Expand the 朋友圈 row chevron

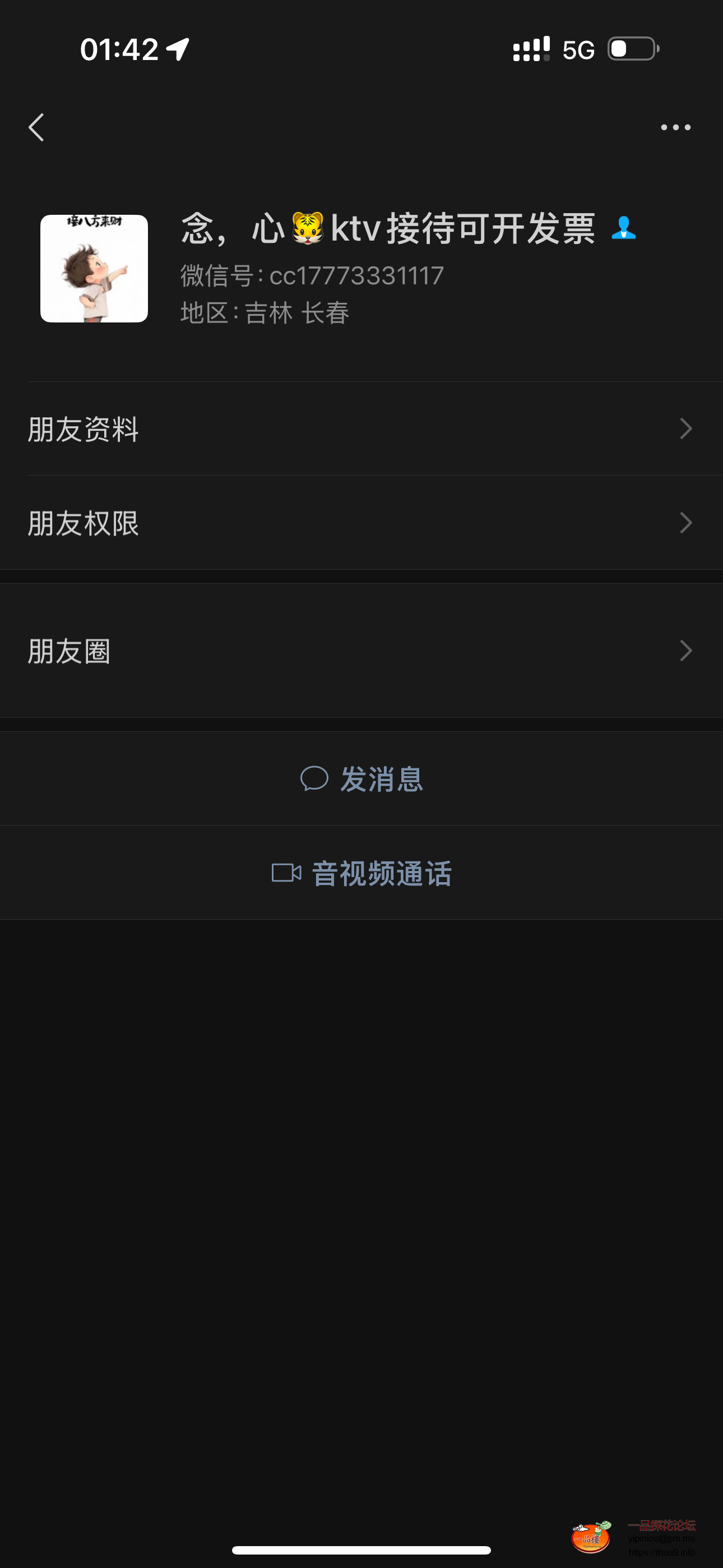[685, 651]
